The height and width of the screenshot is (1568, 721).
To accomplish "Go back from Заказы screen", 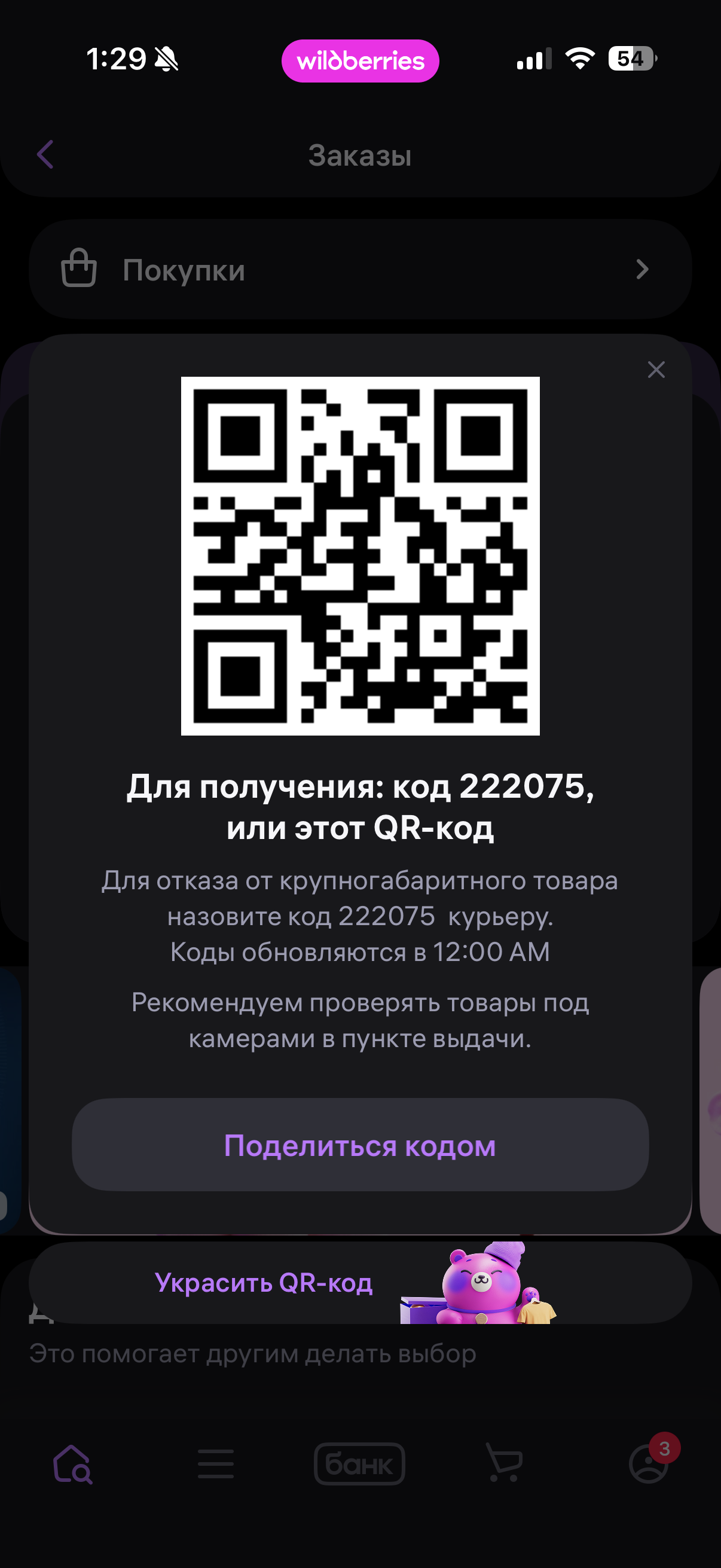I will (x=45, y=155).
